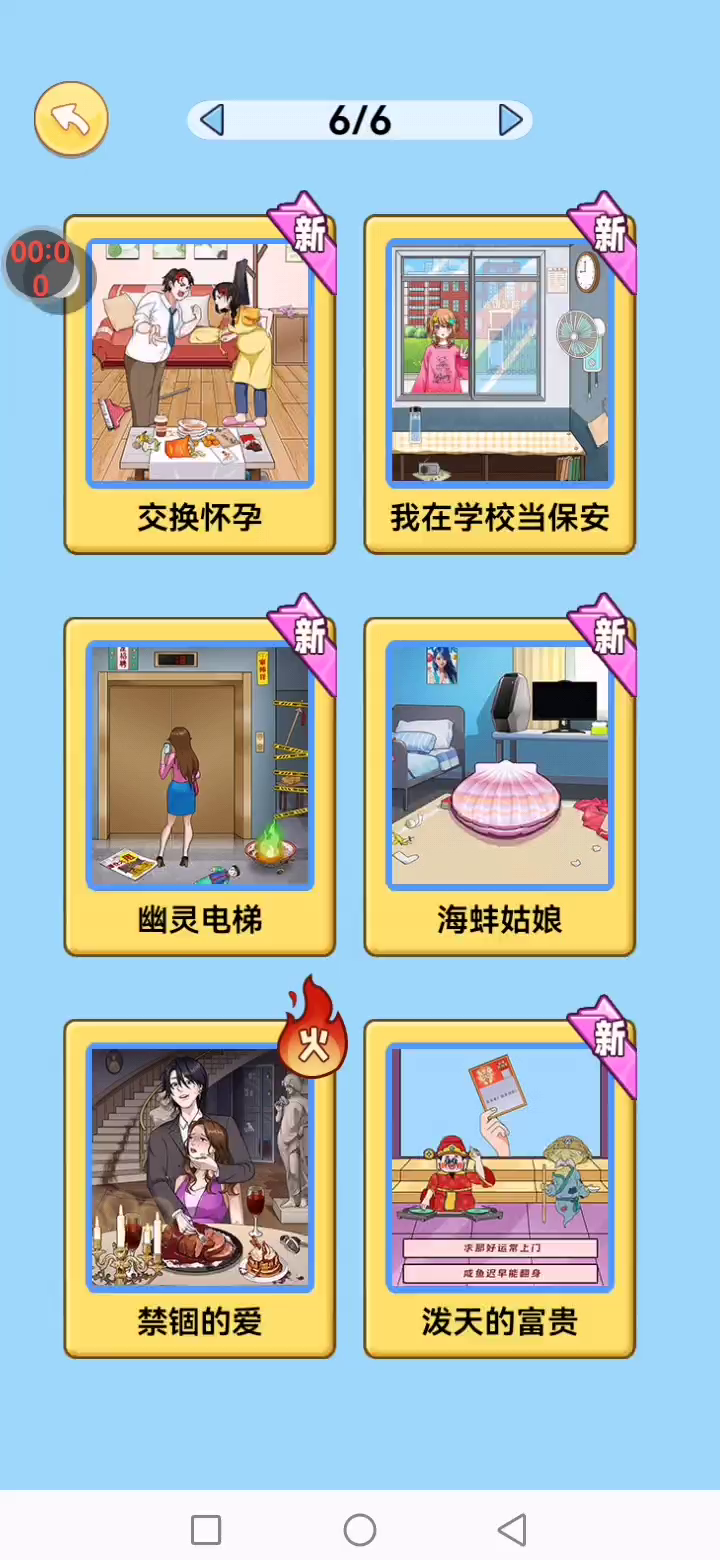Tap the yellow back arrow button

tap(71, 119)
